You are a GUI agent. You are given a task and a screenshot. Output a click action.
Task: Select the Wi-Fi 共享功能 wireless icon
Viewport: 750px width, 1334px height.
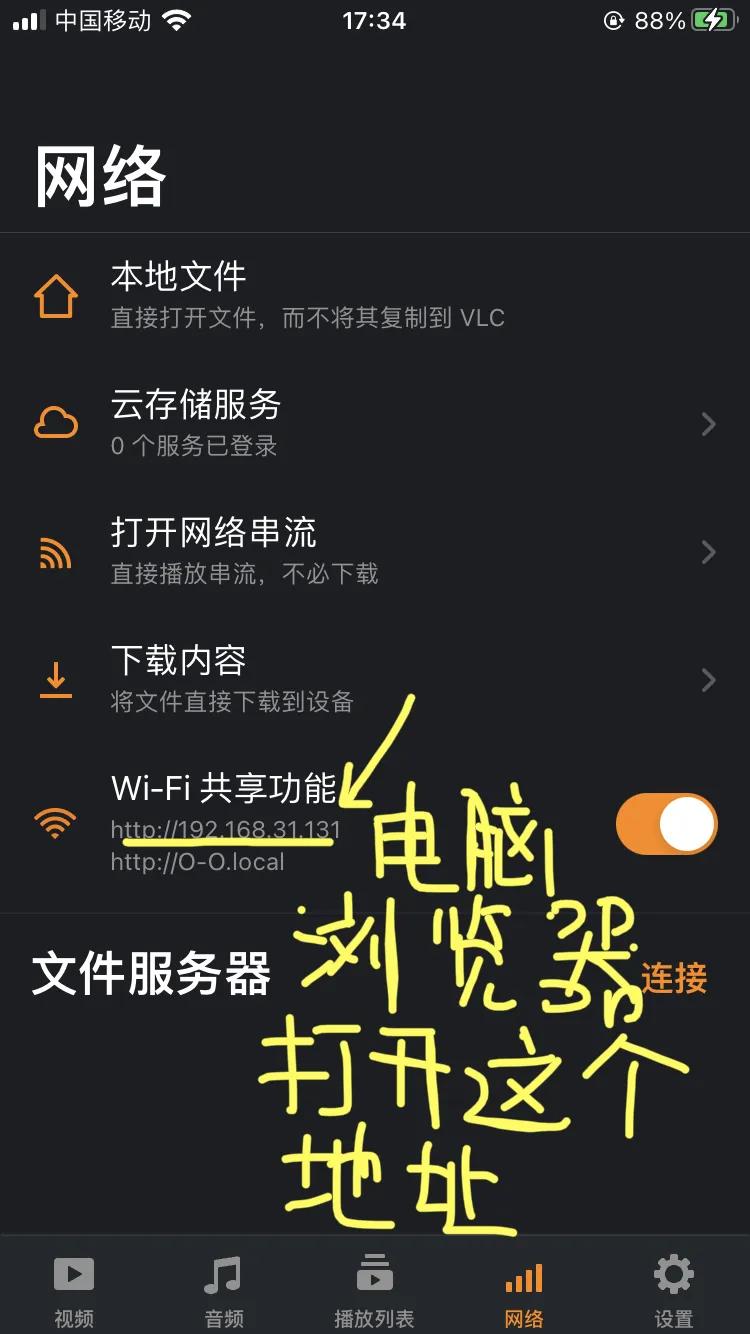(x=57, y=822)
